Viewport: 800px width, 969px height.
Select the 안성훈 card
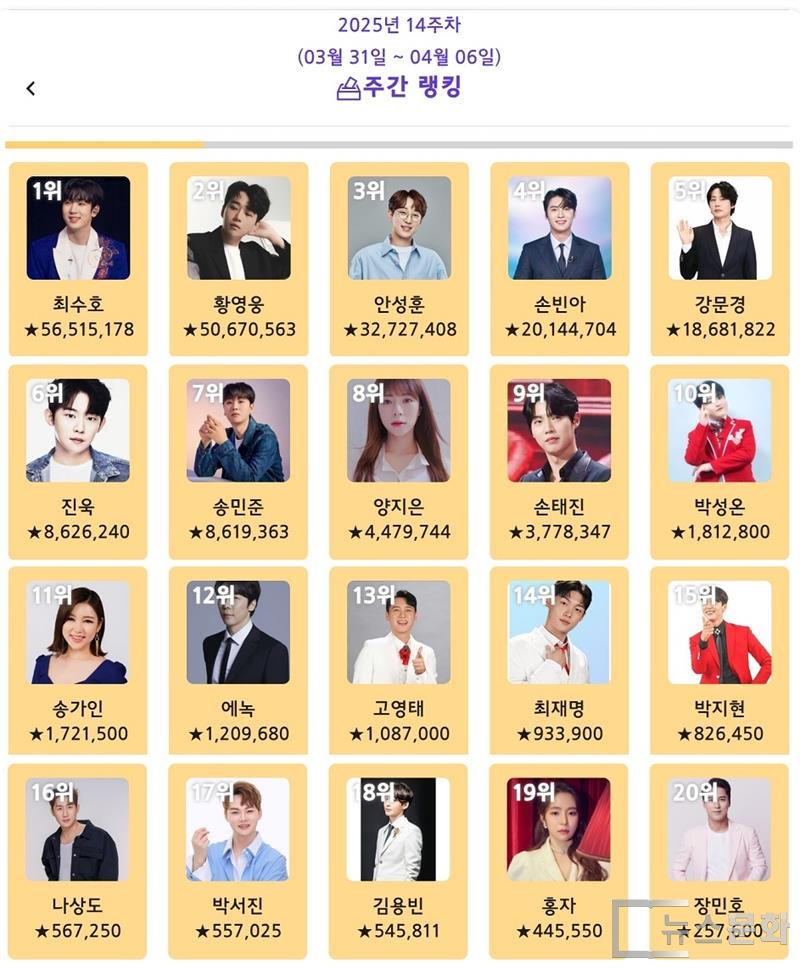click(399, 258)
